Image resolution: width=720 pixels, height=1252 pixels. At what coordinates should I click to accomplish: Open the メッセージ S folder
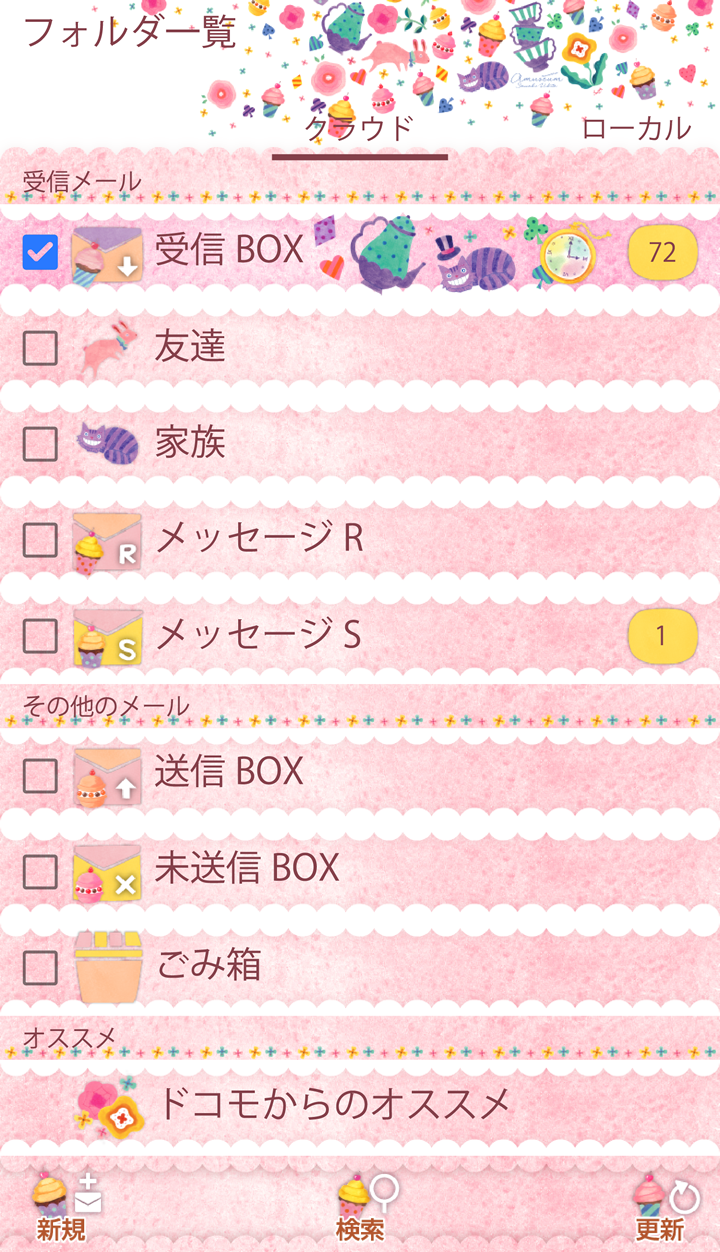click(x=258, y=635)
